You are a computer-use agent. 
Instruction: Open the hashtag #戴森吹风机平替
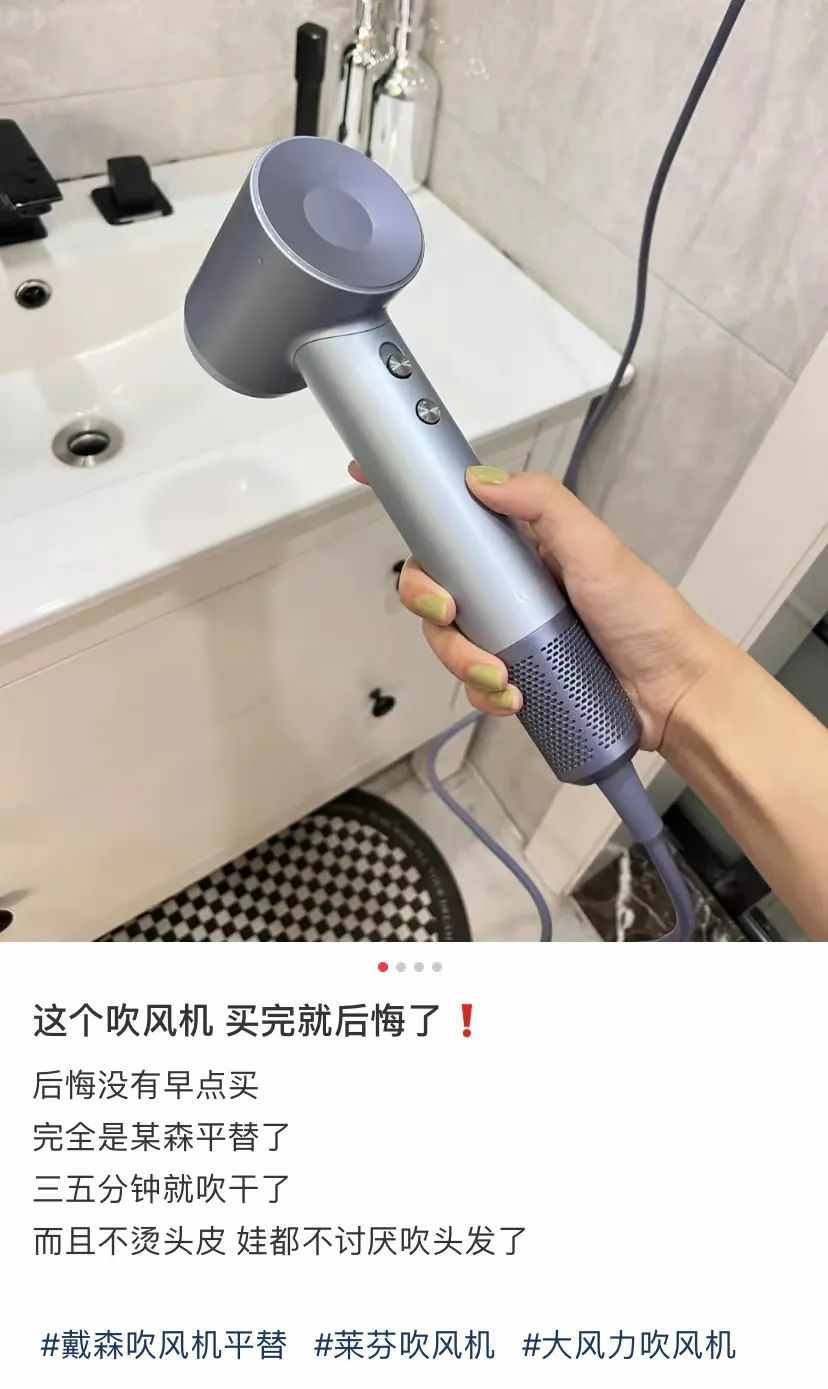tap(163, 1344)
